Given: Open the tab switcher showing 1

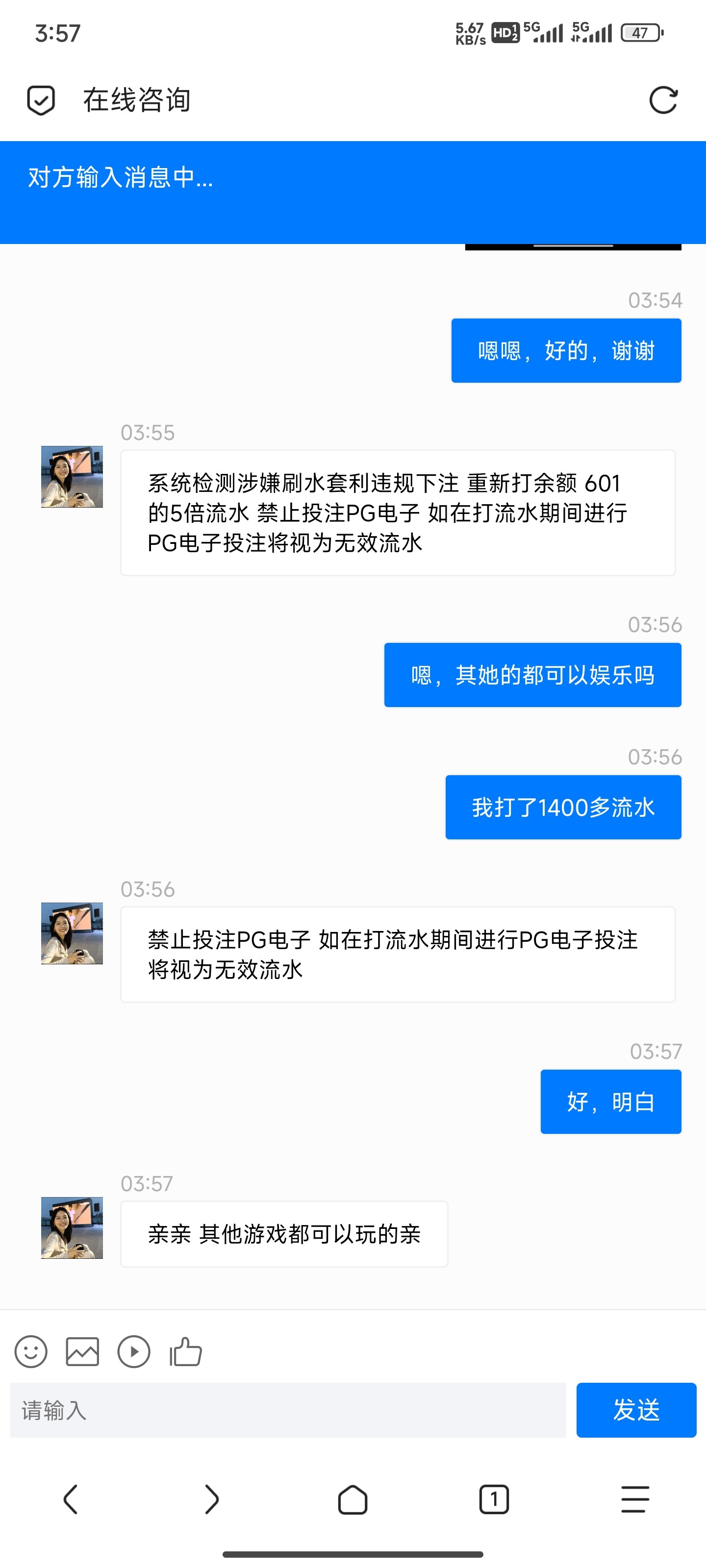Looking at the screenshot, I should click(x=493, y=1500).
